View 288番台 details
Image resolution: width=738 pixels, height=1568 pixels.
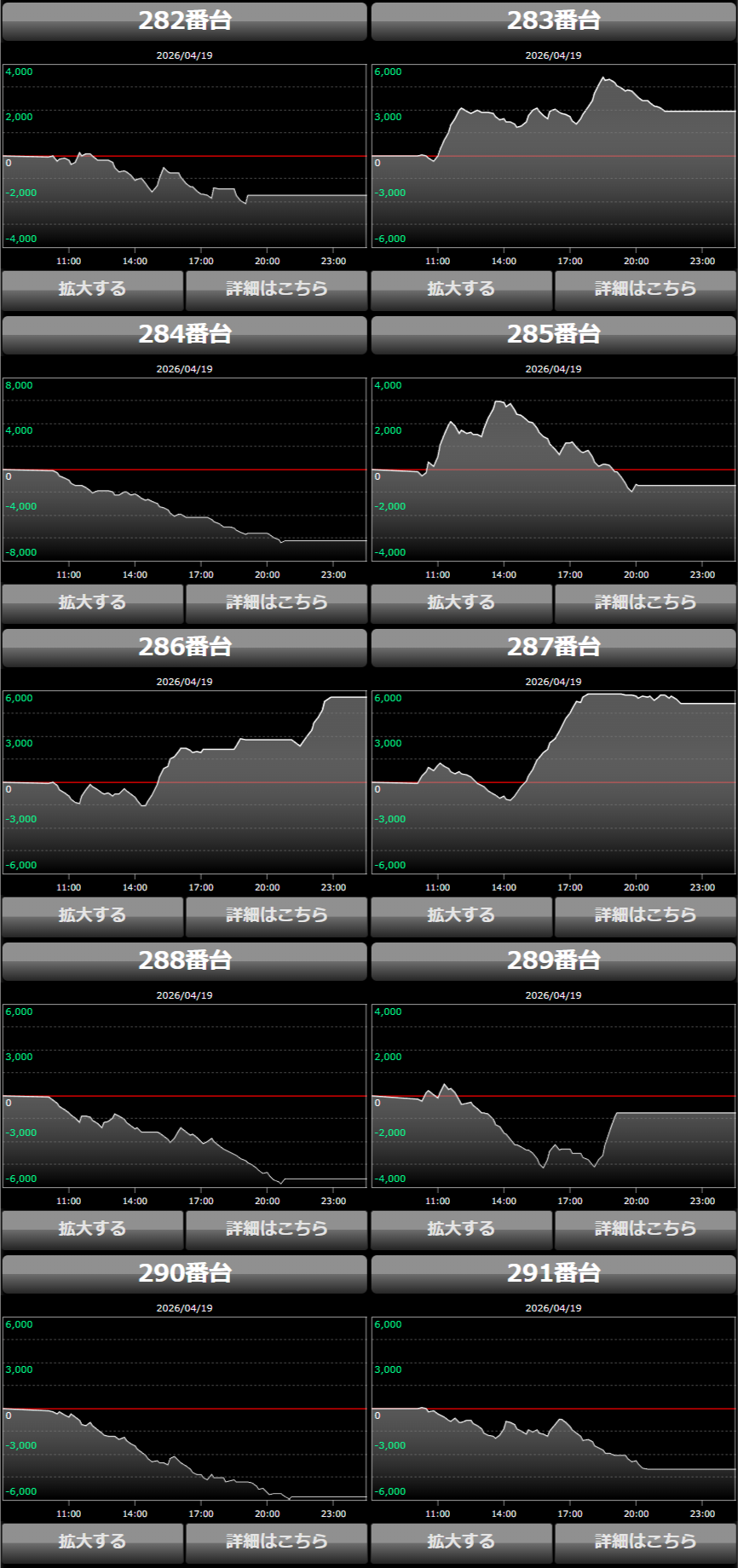pos(276,1229)
